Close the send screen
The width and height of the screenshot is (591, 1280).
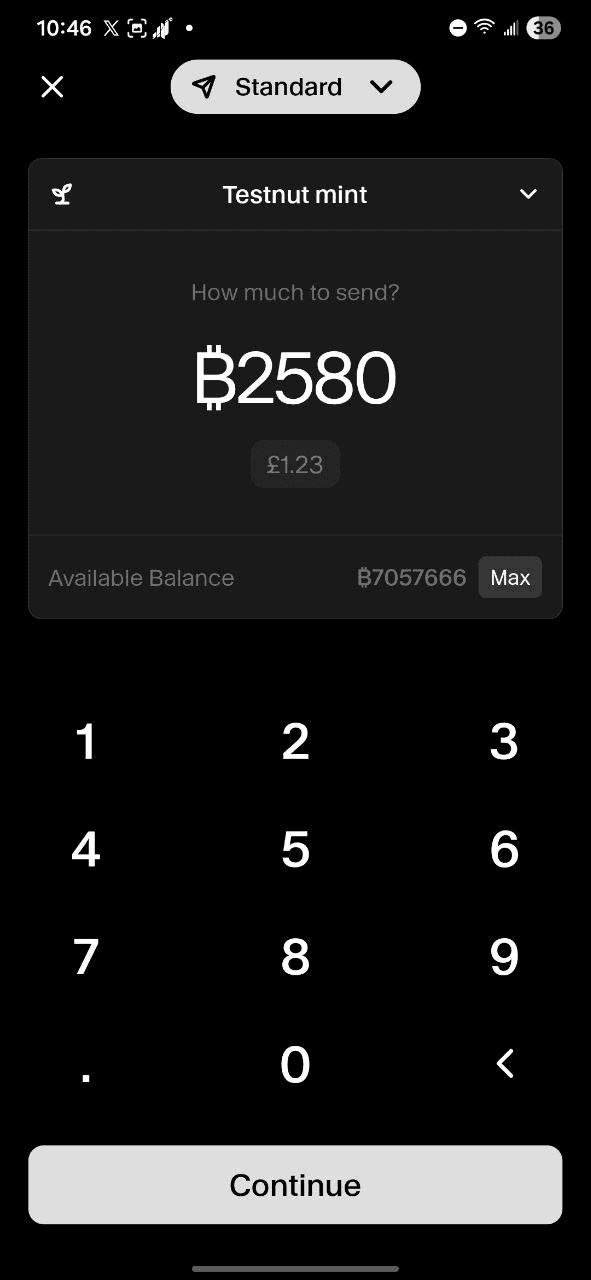pyautogui.click(x=52, y=87)
